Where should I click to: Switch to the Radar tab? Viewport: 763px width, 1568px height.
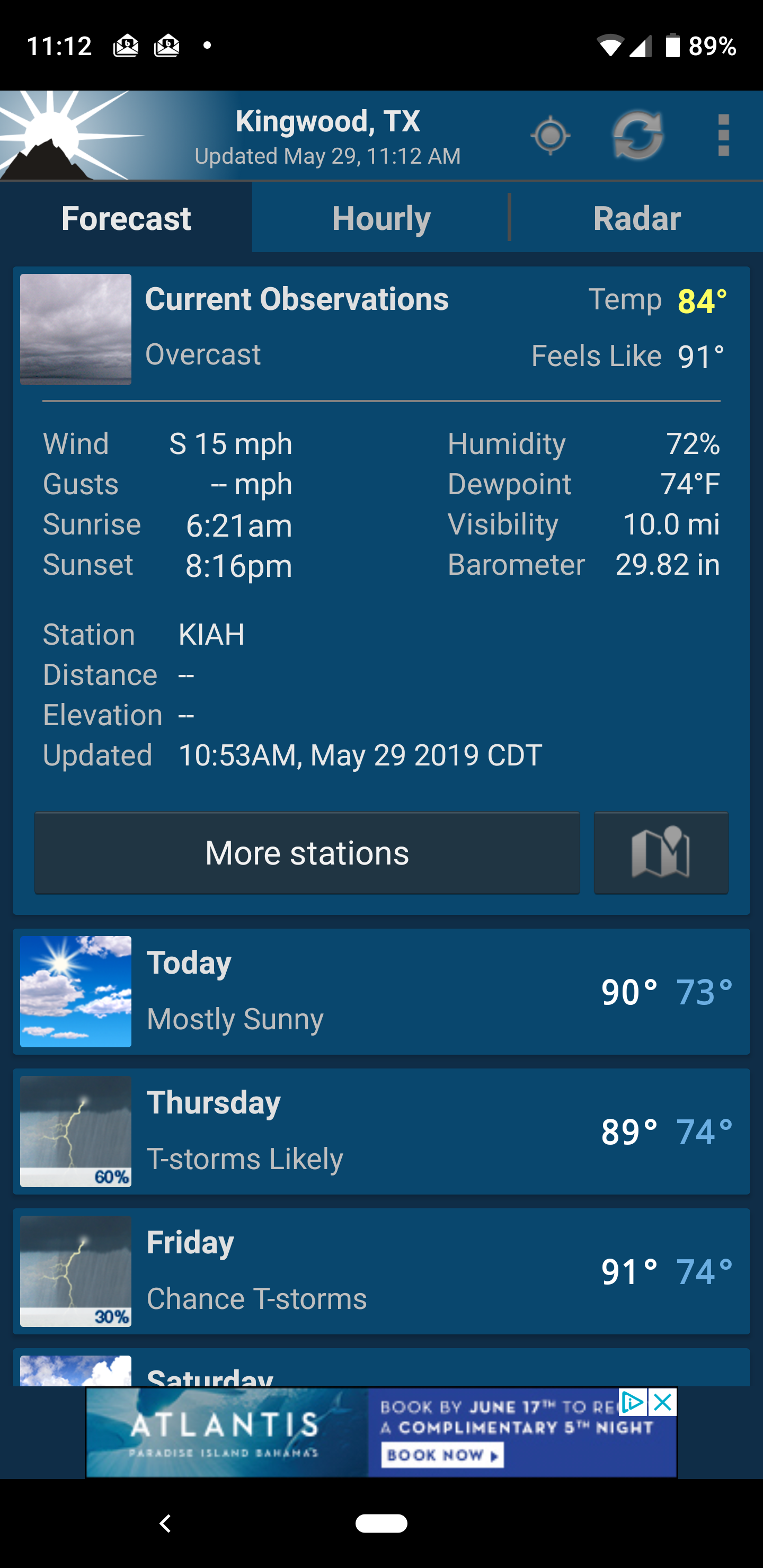pos(636,218)
